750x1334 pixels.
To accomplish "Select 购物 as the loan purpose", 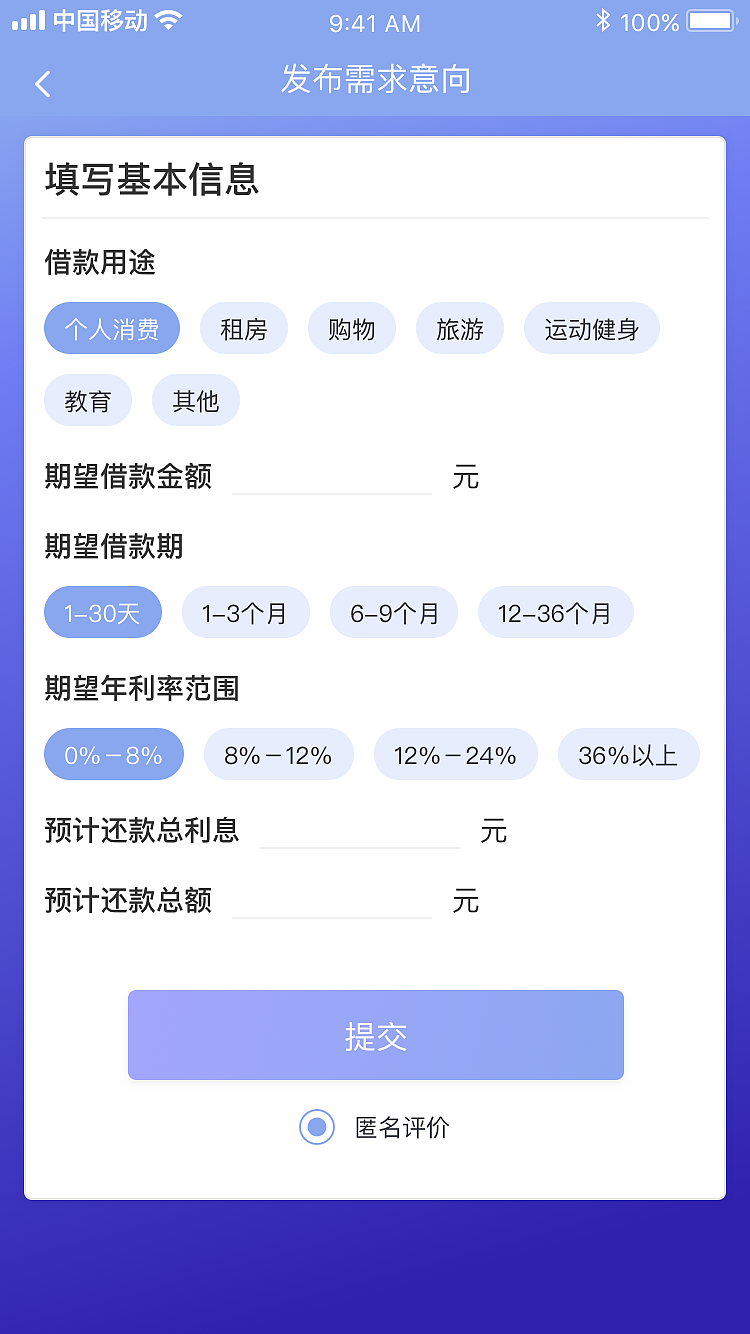I will [x=352, y=328].
